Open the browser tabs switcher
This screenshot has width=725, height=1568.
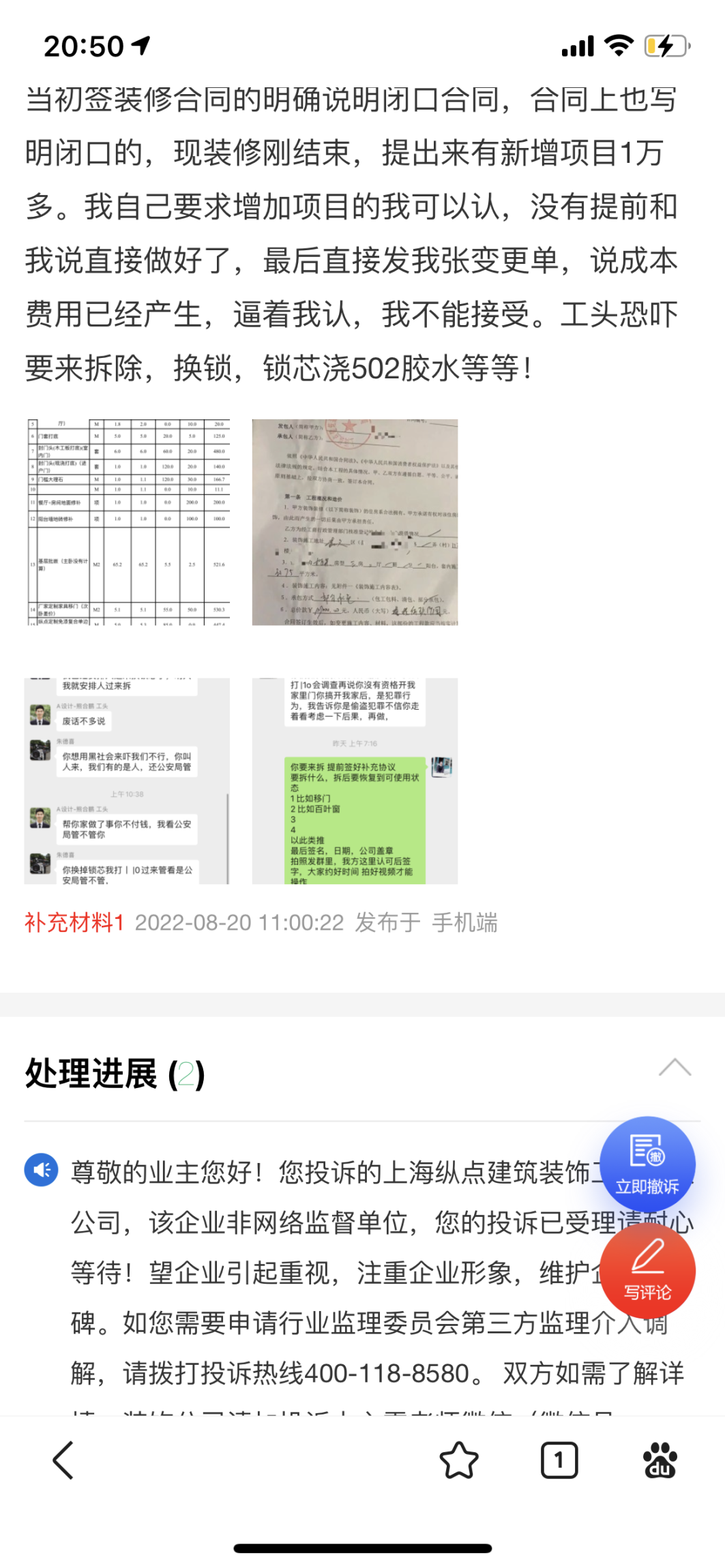pos(559,1460)
